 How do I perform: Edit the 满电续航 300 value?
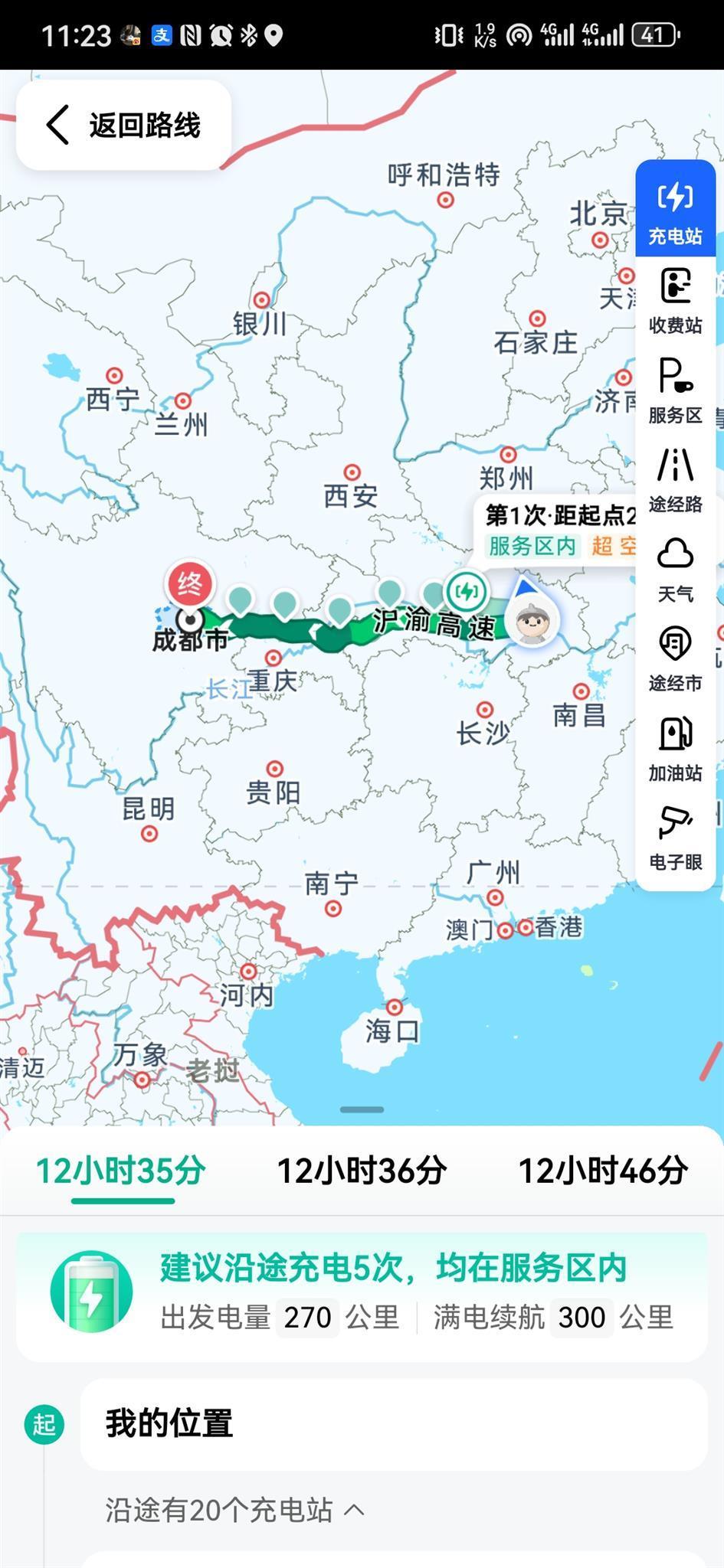coord(581,1318)
